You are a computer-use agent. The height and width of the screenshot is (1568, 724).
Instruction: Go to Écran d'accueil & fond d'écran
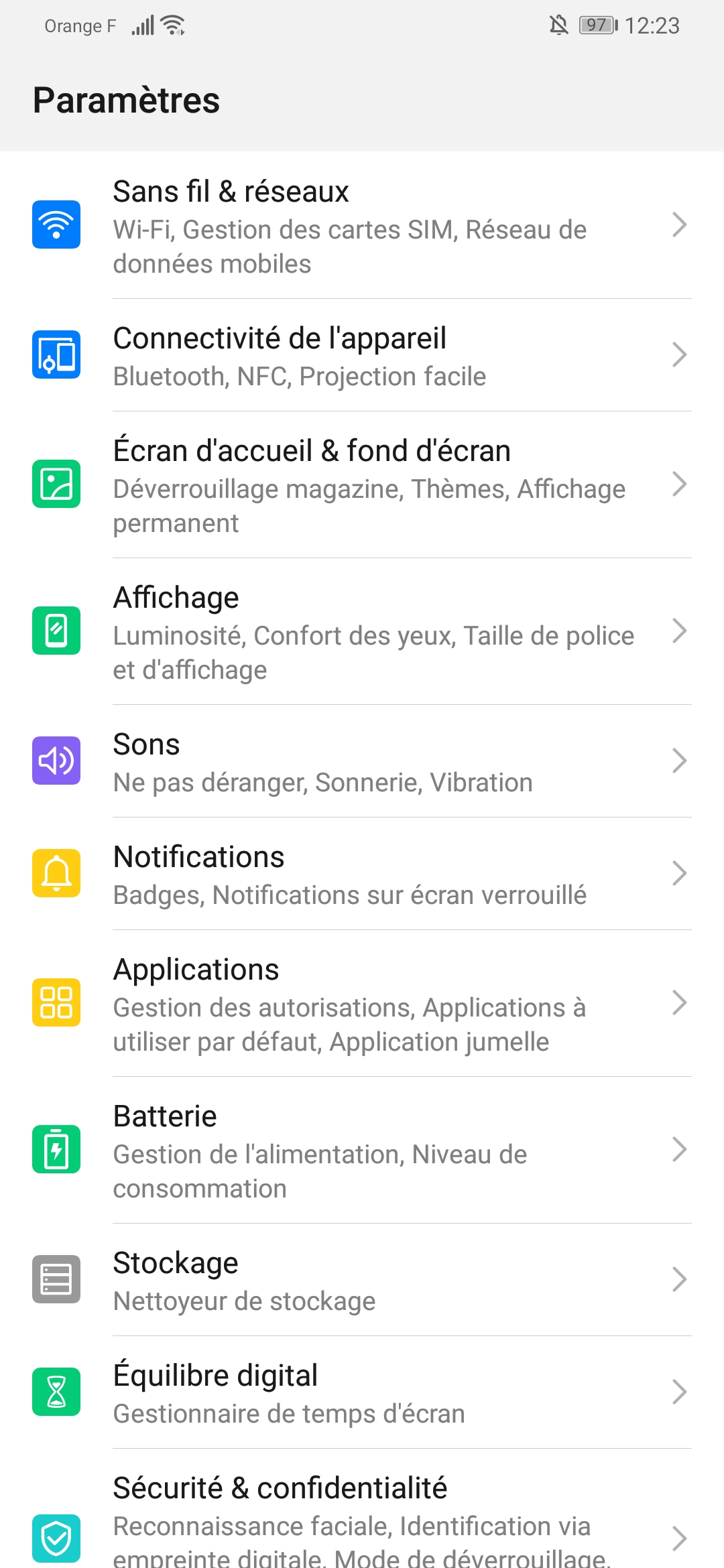click(x=362, y=484)
